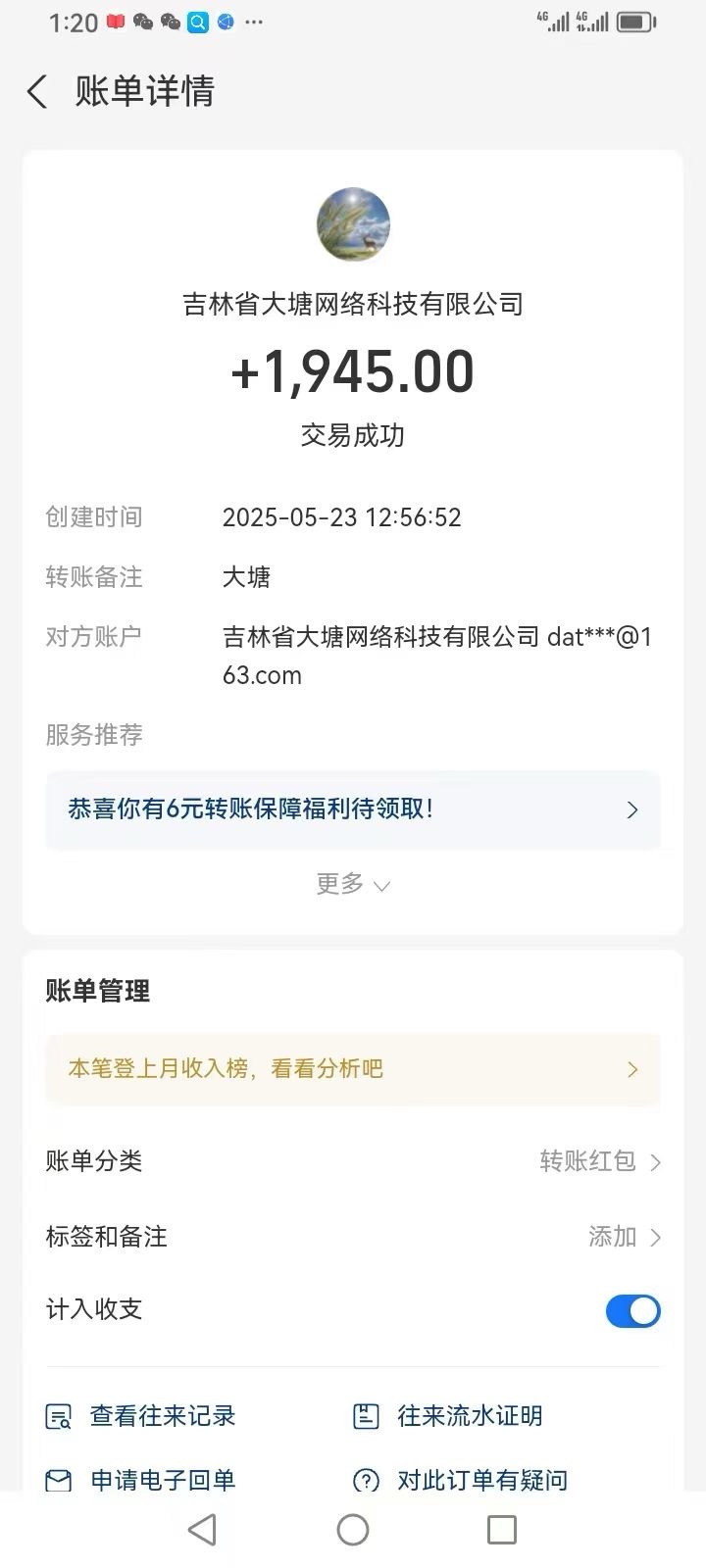Add 标签和备注 to this bill
706x1568 pixels.
pos(353,1237)
